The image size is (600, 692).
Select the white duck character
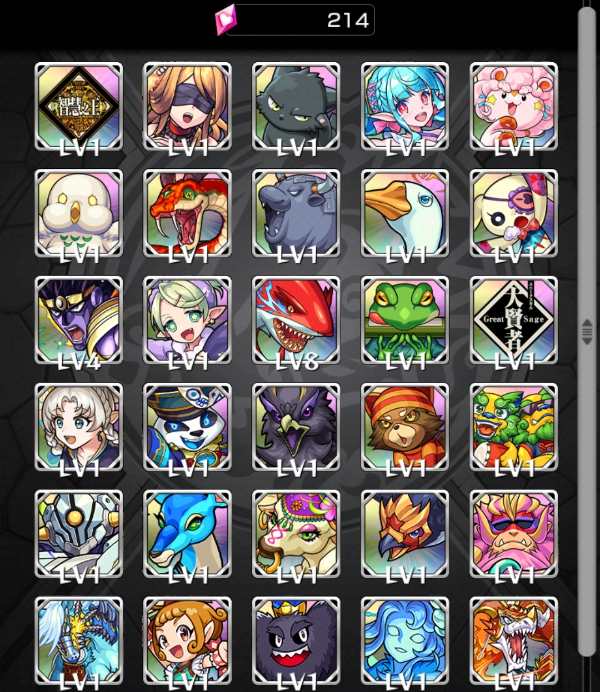405,214
